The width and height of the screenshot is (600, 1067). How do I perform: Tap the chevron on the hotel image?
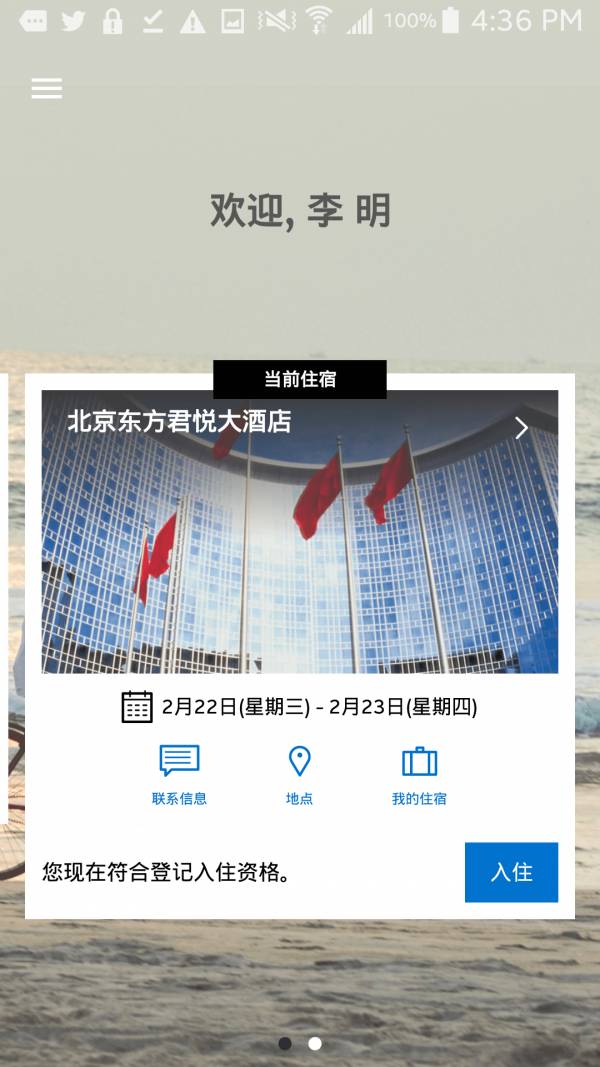tap(521, 428)
